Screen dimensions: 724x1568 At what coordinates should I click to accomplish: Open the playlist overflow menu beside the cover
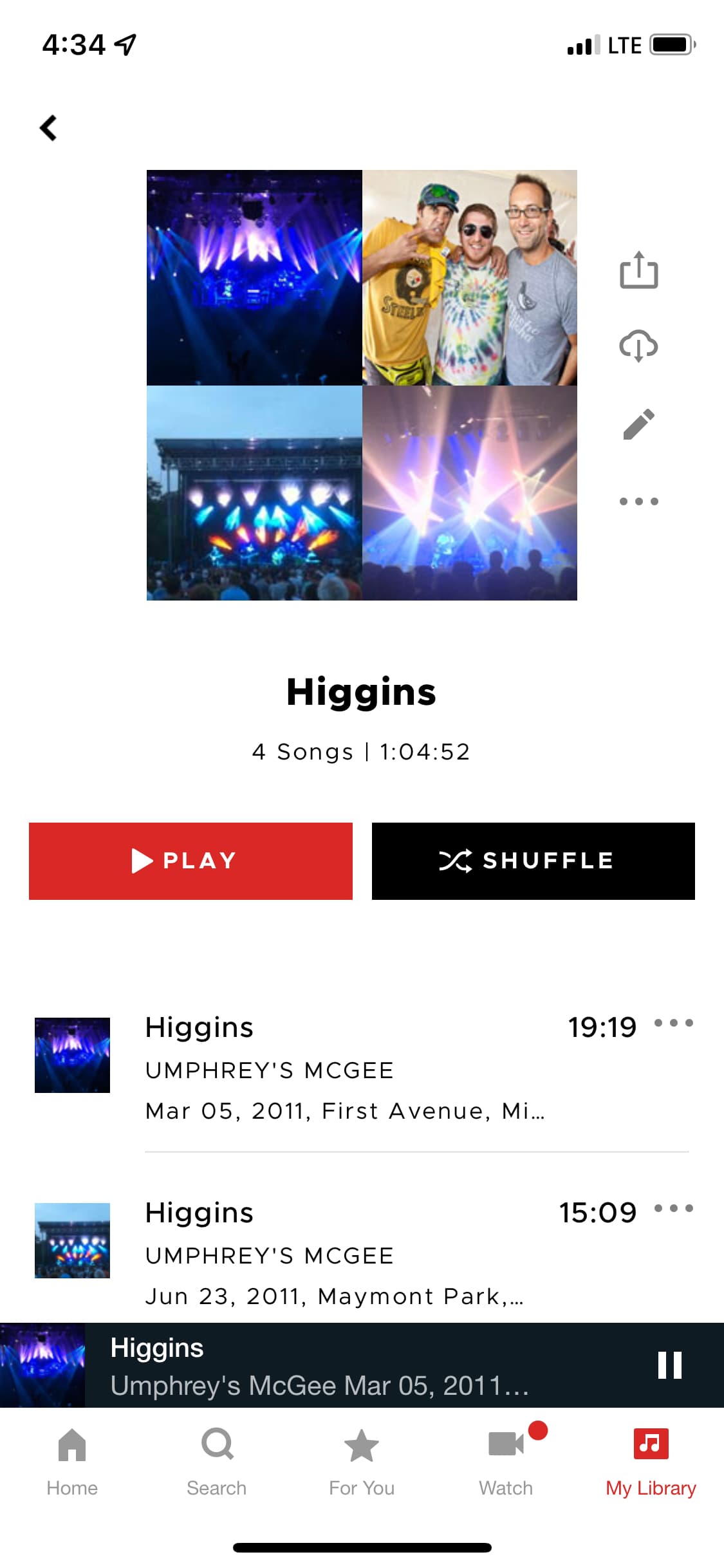(638, 501)
